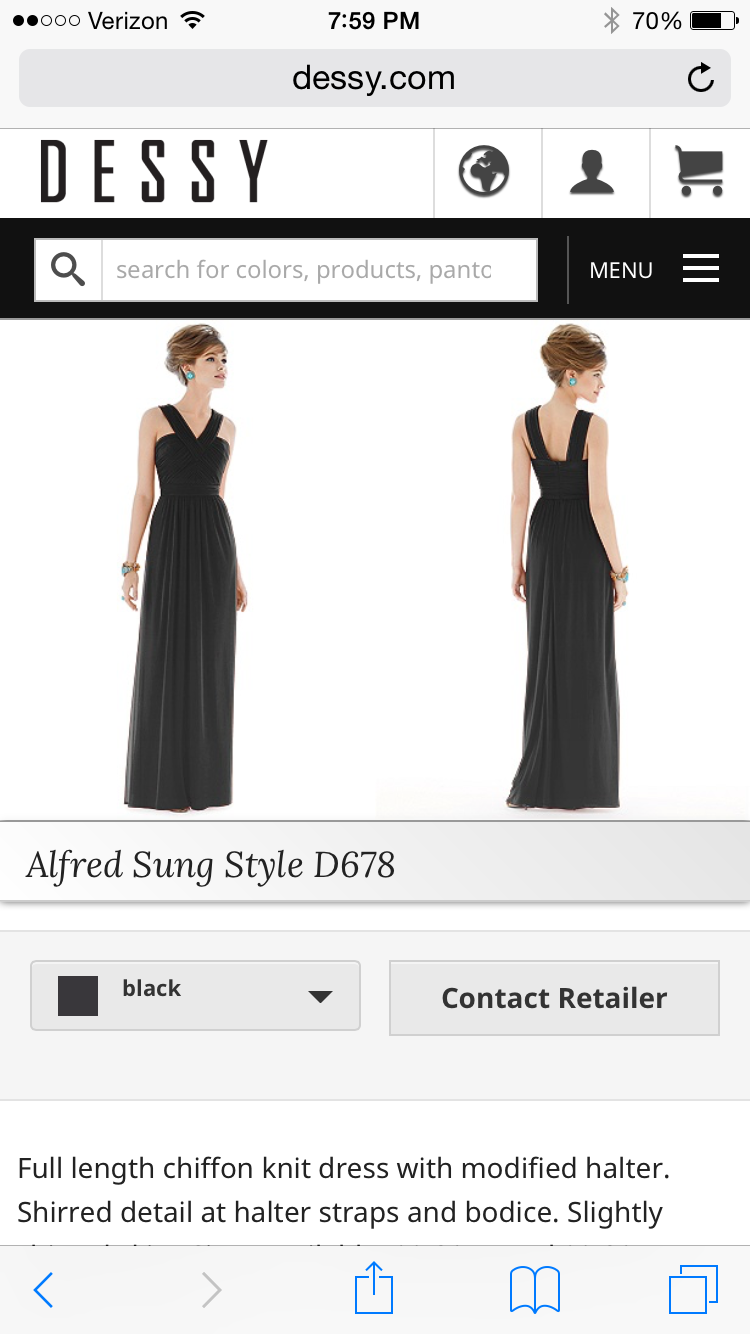The width and height of the screenshot is (750, 1334).
Task: Expand the black color dropdown
Action: click(x=196, y=995)
